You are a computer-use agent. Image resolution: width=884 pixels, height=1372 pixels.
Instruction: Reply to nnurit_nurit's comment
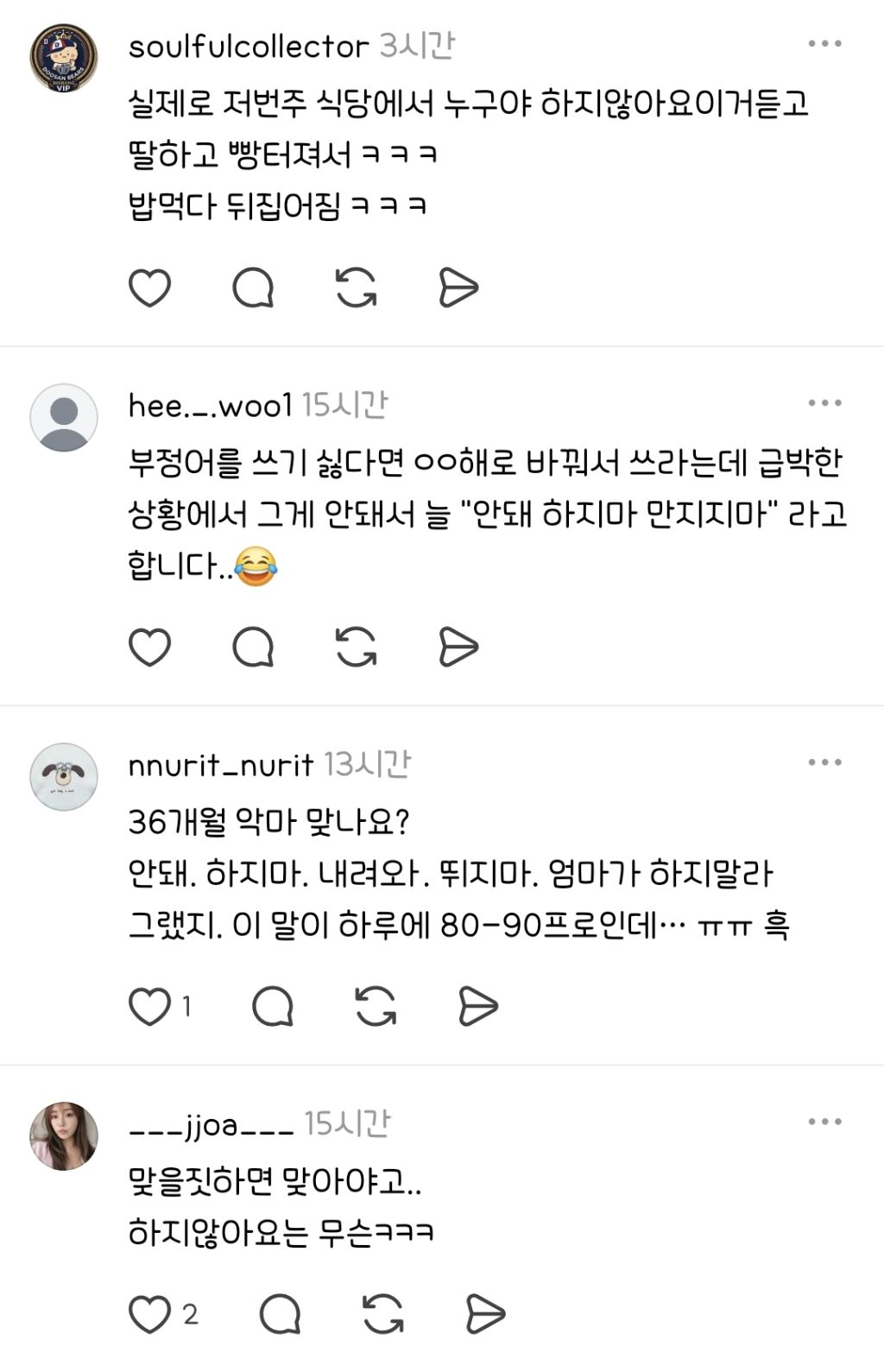pyautogui.click(x=273, y=1006)
